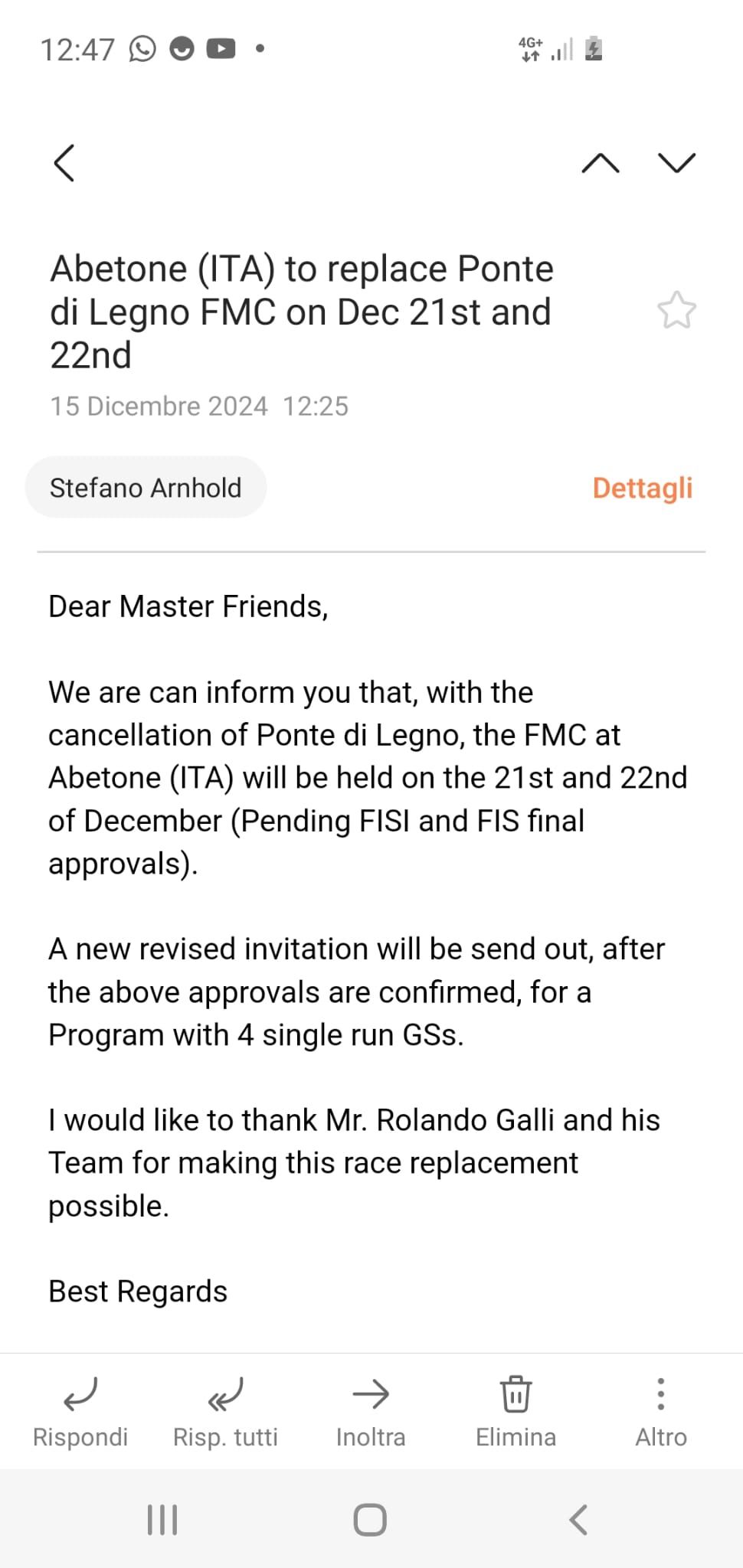Go back to the inbox list

[64, 163]
